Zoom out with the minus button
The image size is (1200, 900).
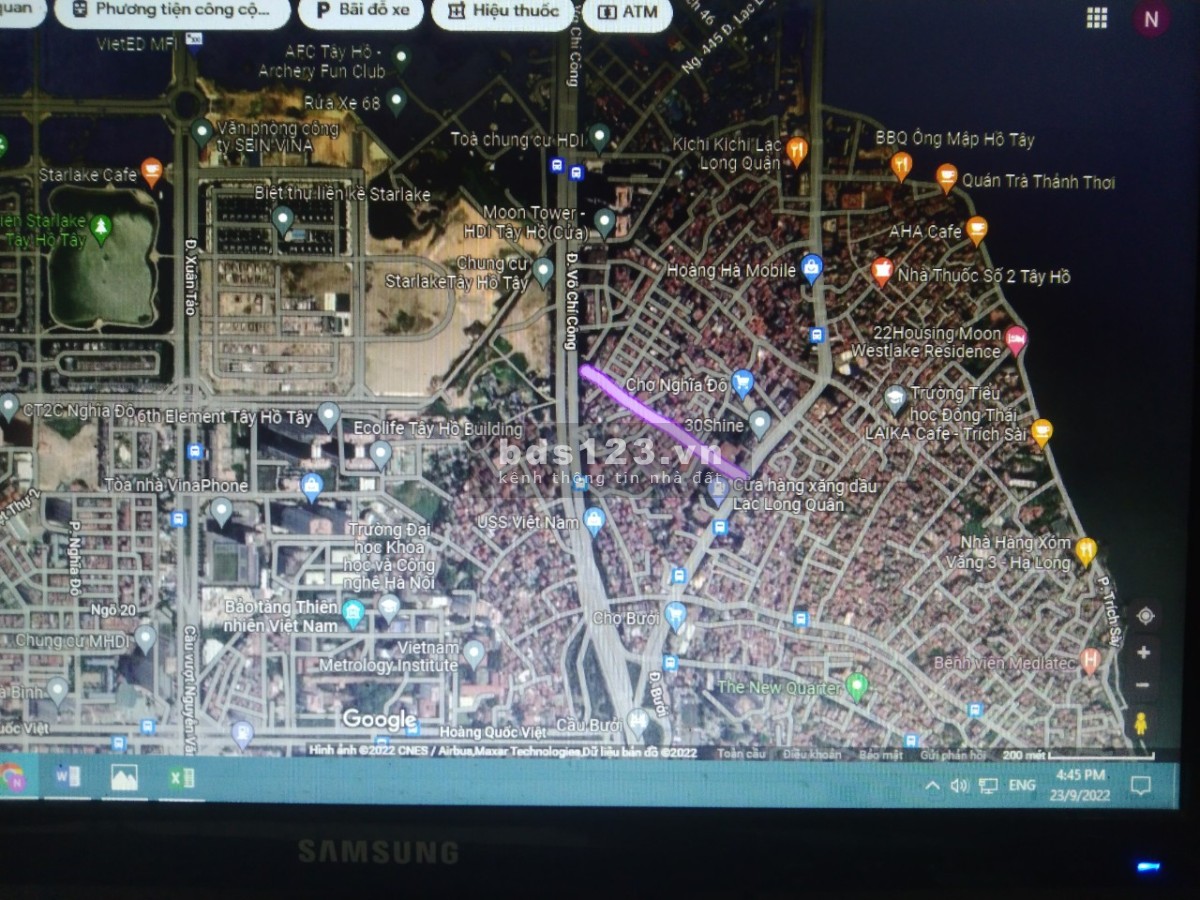click(x=1143, y=685)
